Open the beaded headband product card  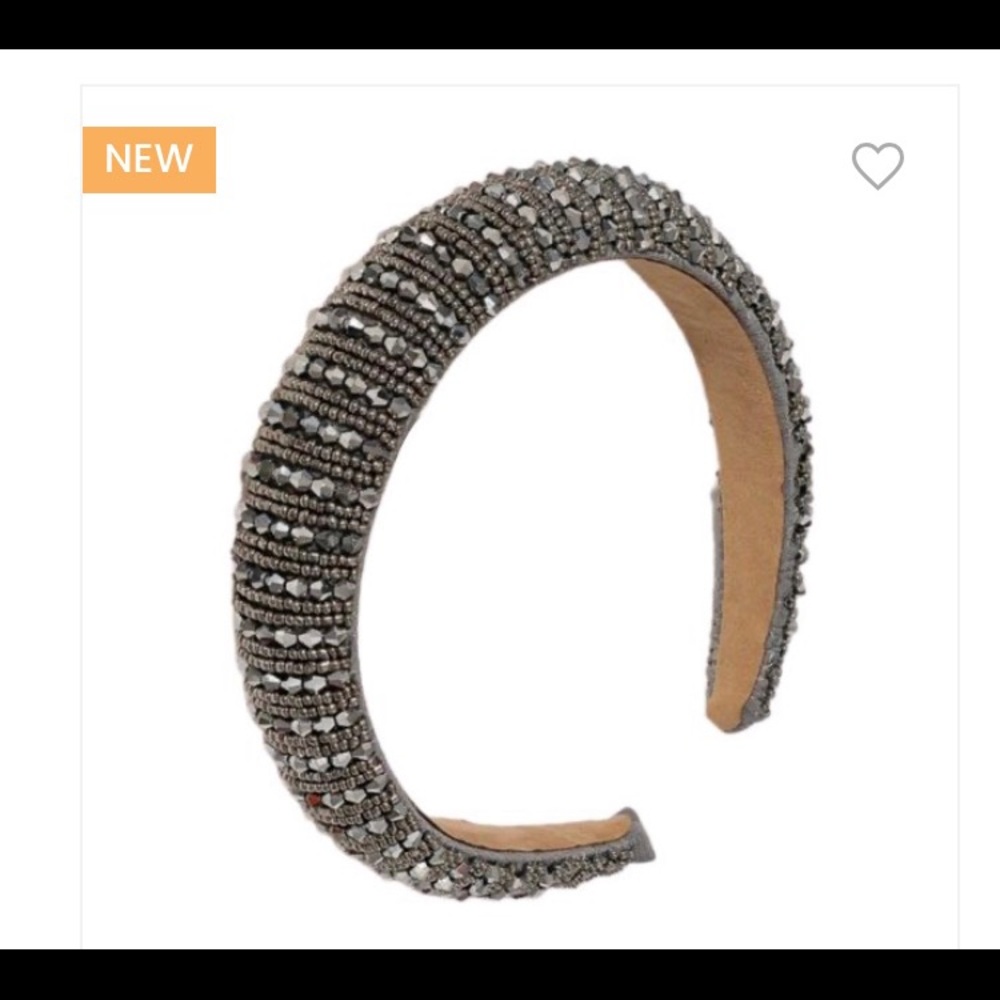520,520
